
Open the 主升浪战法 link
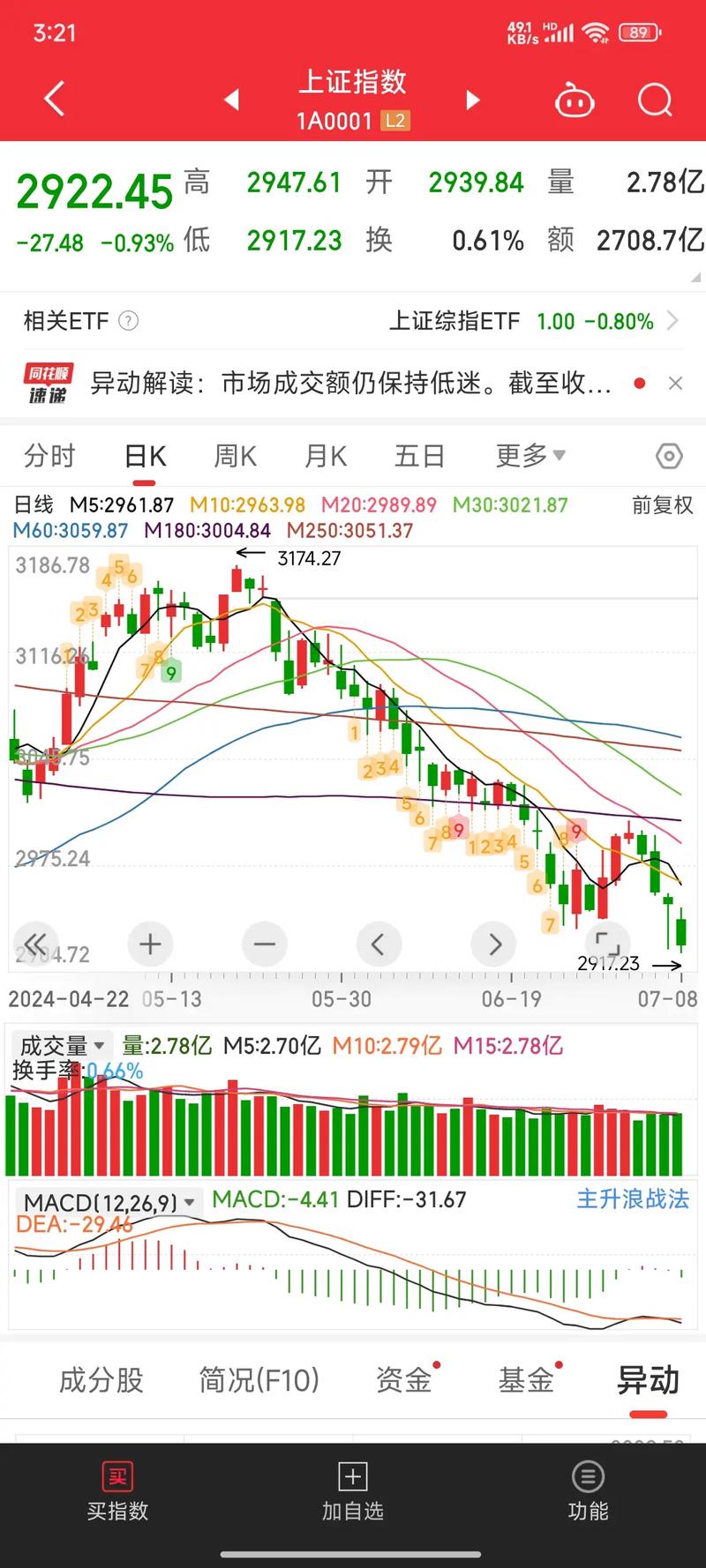633,1200
